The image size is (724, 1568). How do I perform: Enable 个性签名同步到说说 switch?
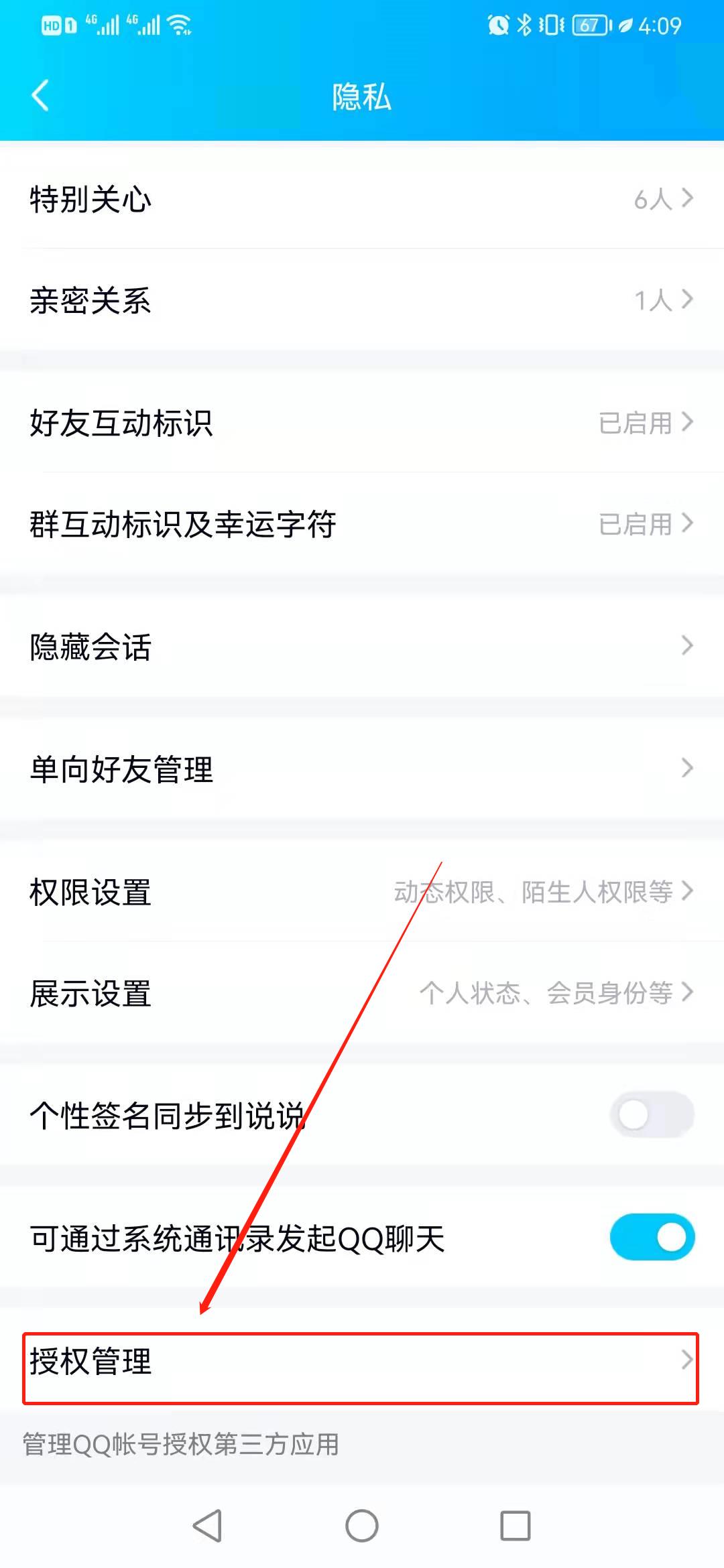[x=652, y=1115]
